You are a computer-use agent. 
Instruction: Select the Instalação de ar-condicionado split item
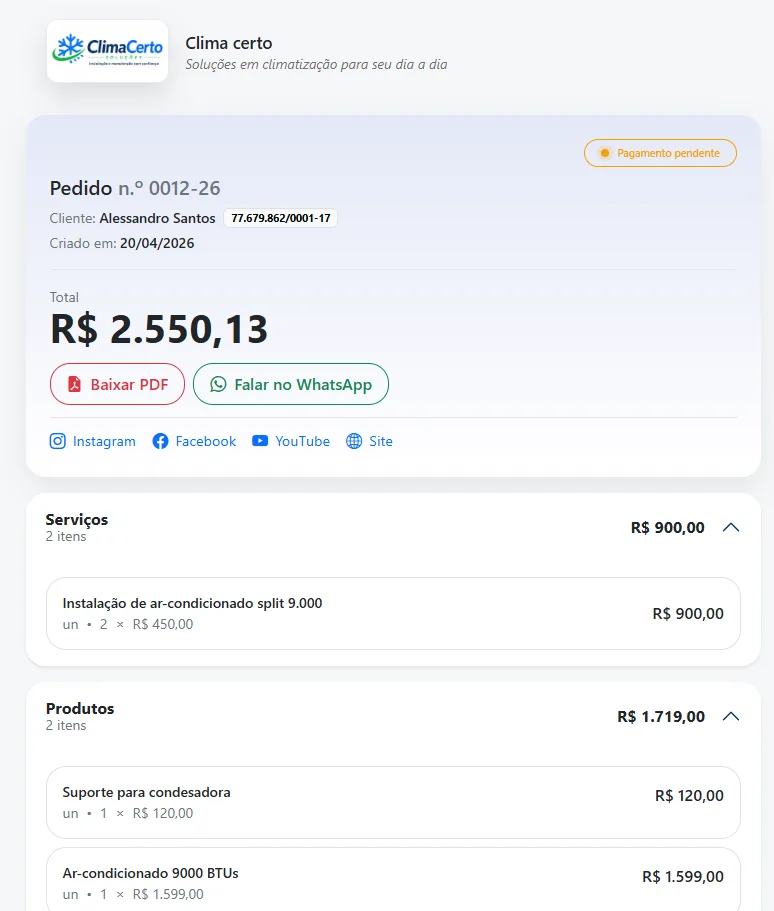pos(394,613)
